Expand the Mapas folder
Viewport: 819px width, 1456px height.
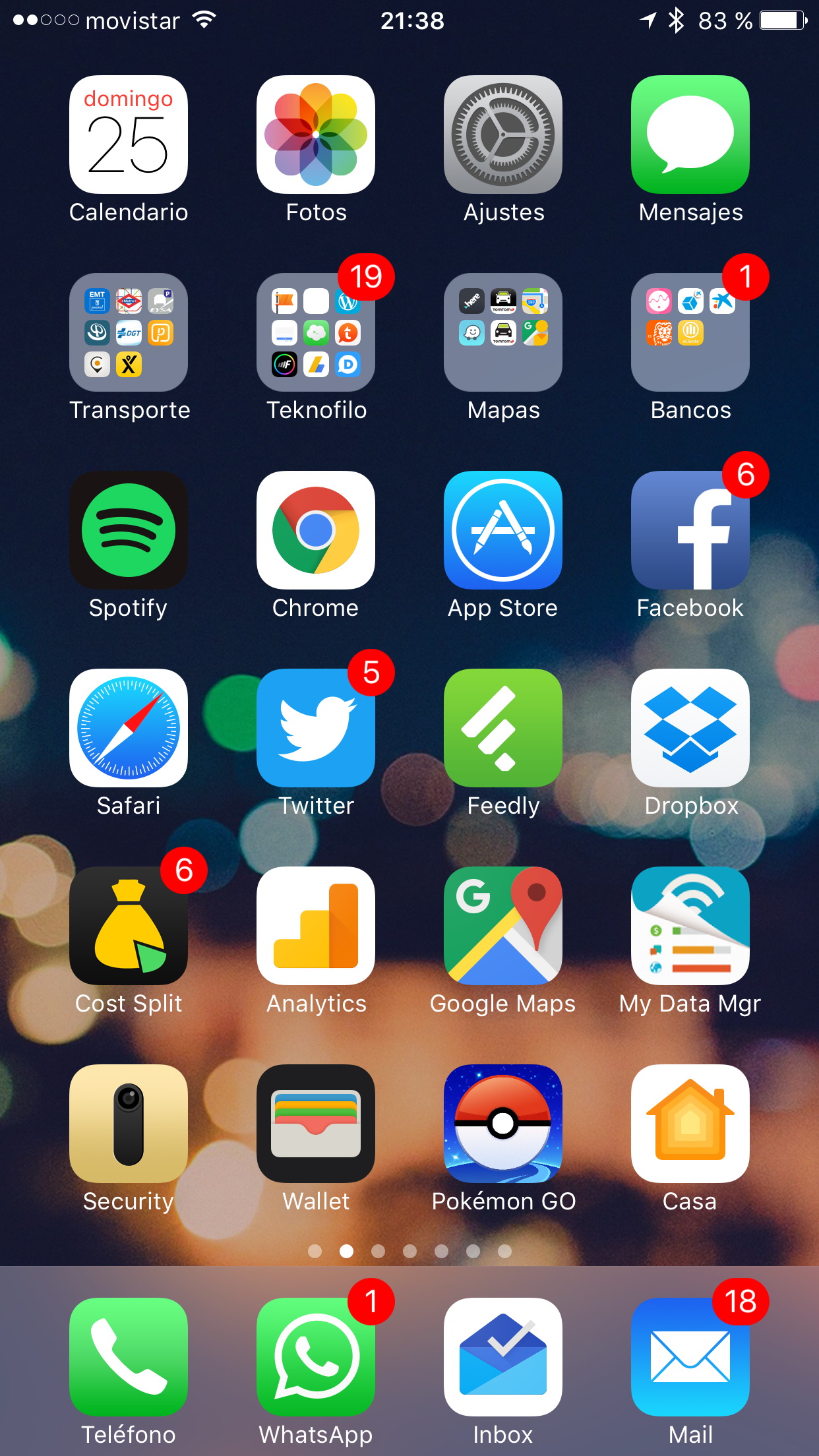point(503,332)
